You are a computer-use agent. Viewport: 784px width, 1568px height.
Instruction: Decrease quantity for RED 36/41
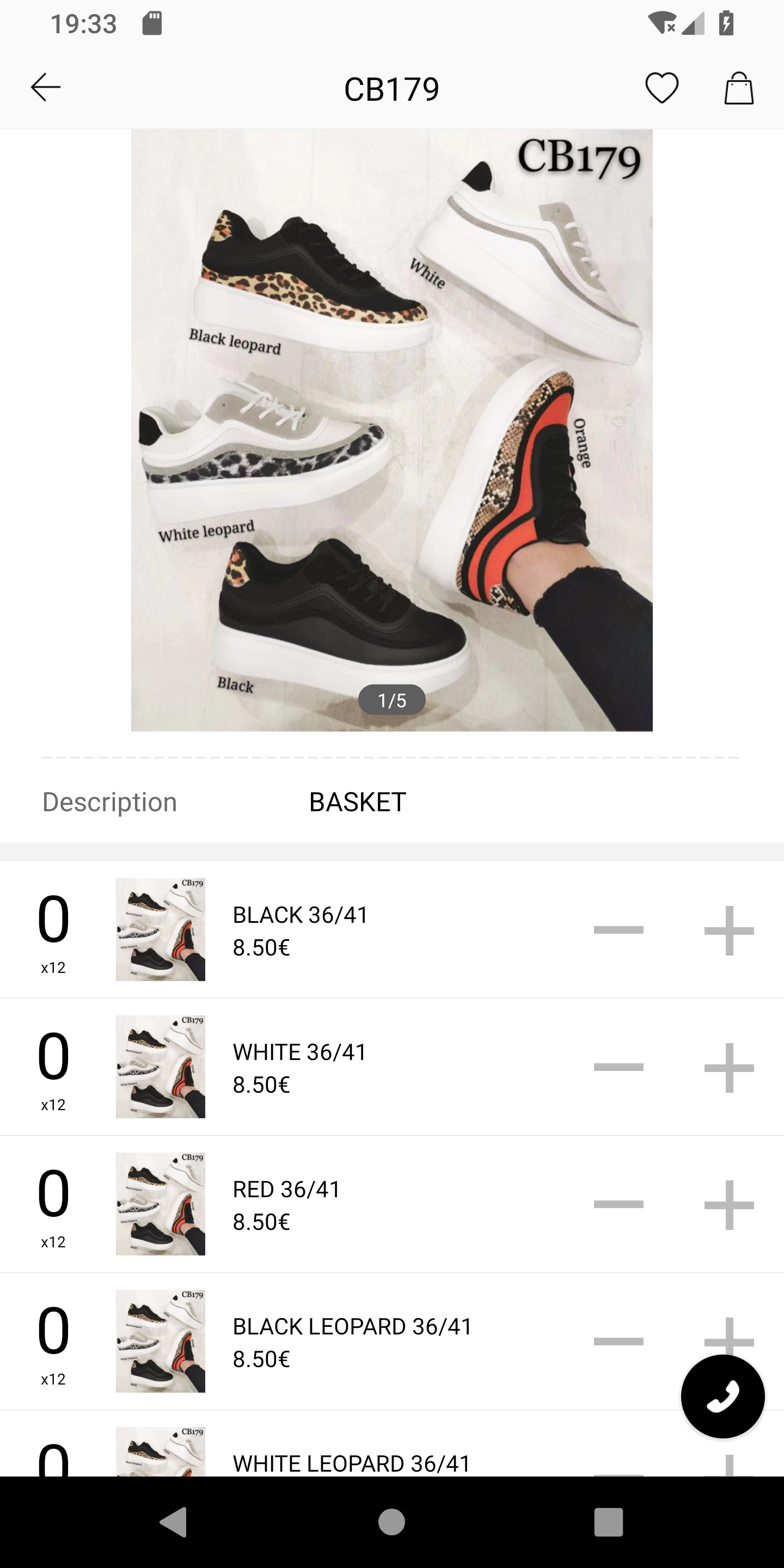point(618,1205)
